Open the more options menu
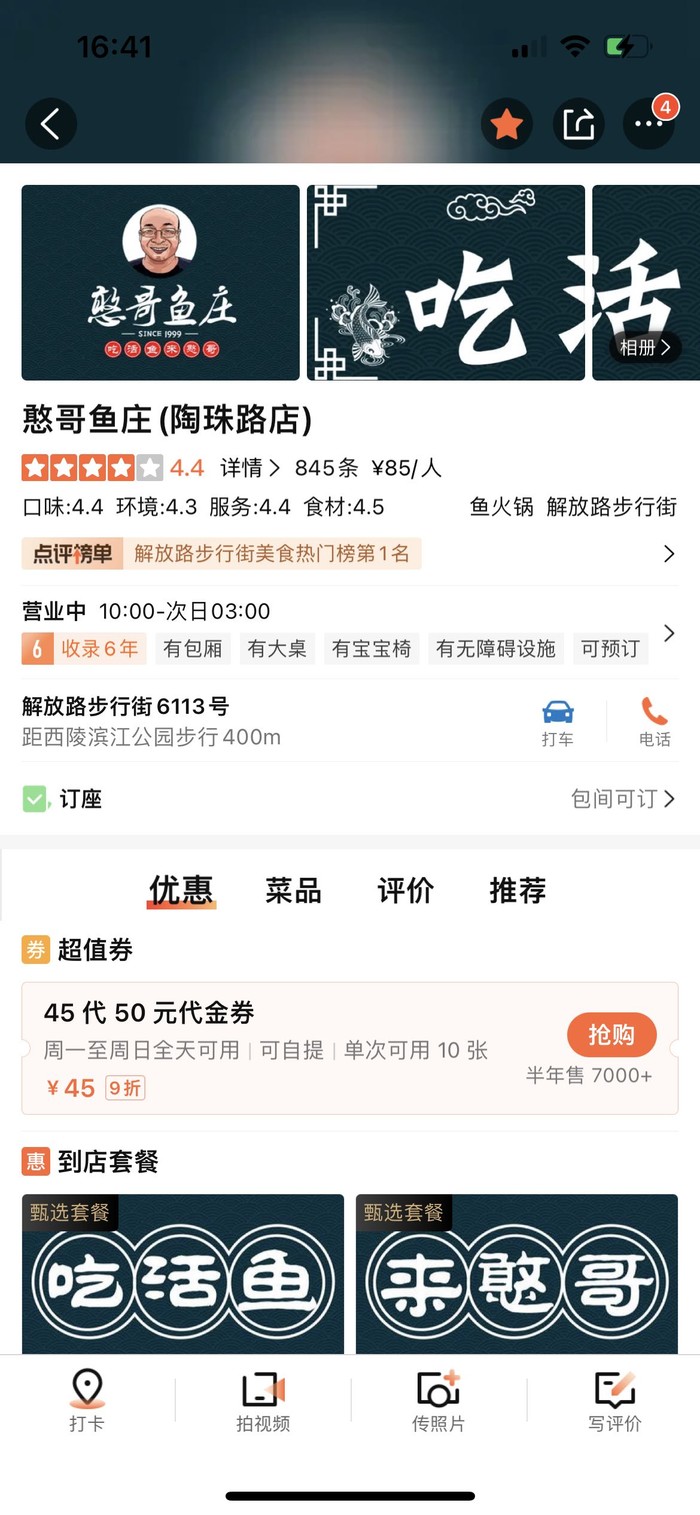 click(649, 124)
